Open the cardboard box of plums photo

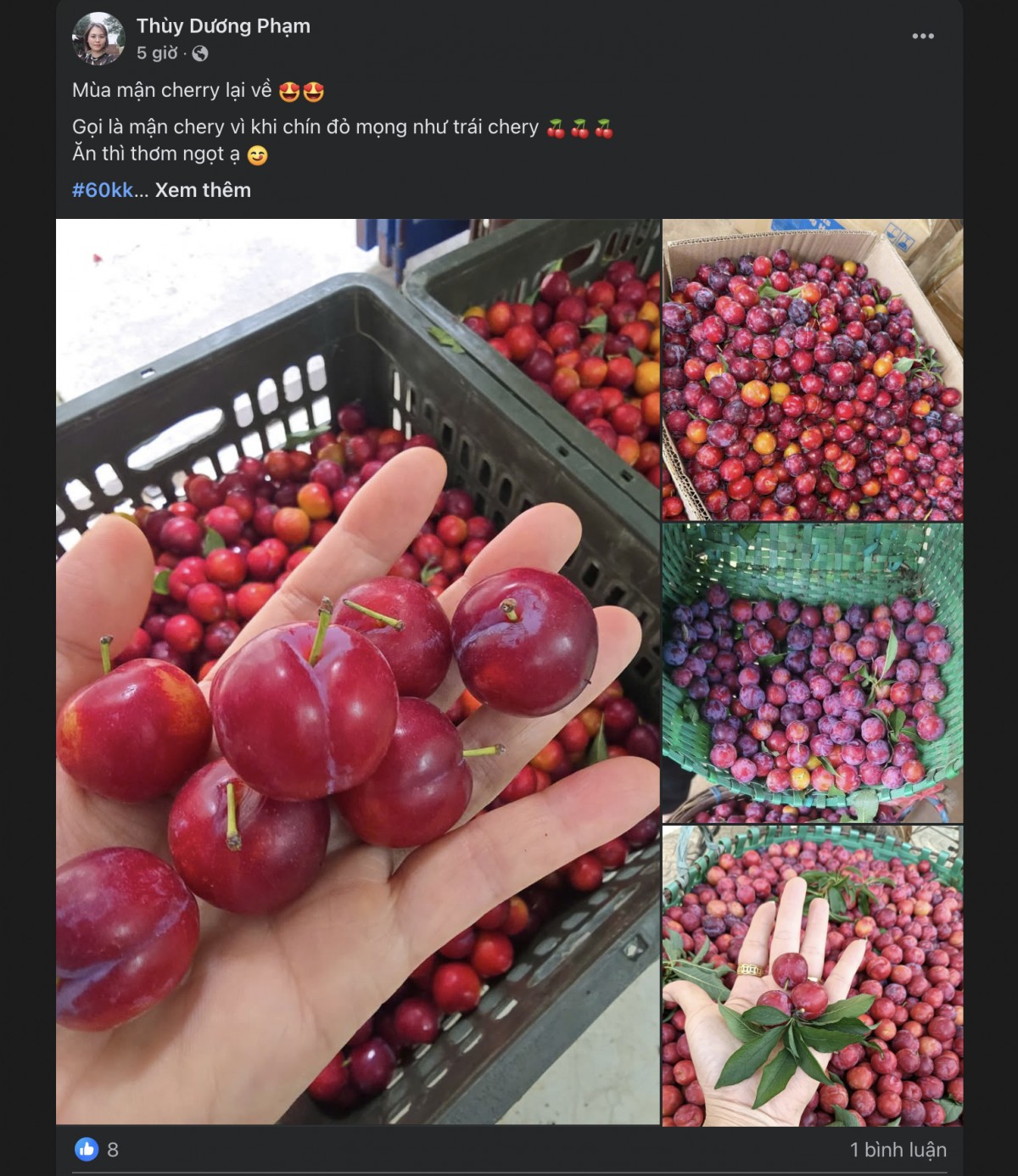tap(812, 370)
